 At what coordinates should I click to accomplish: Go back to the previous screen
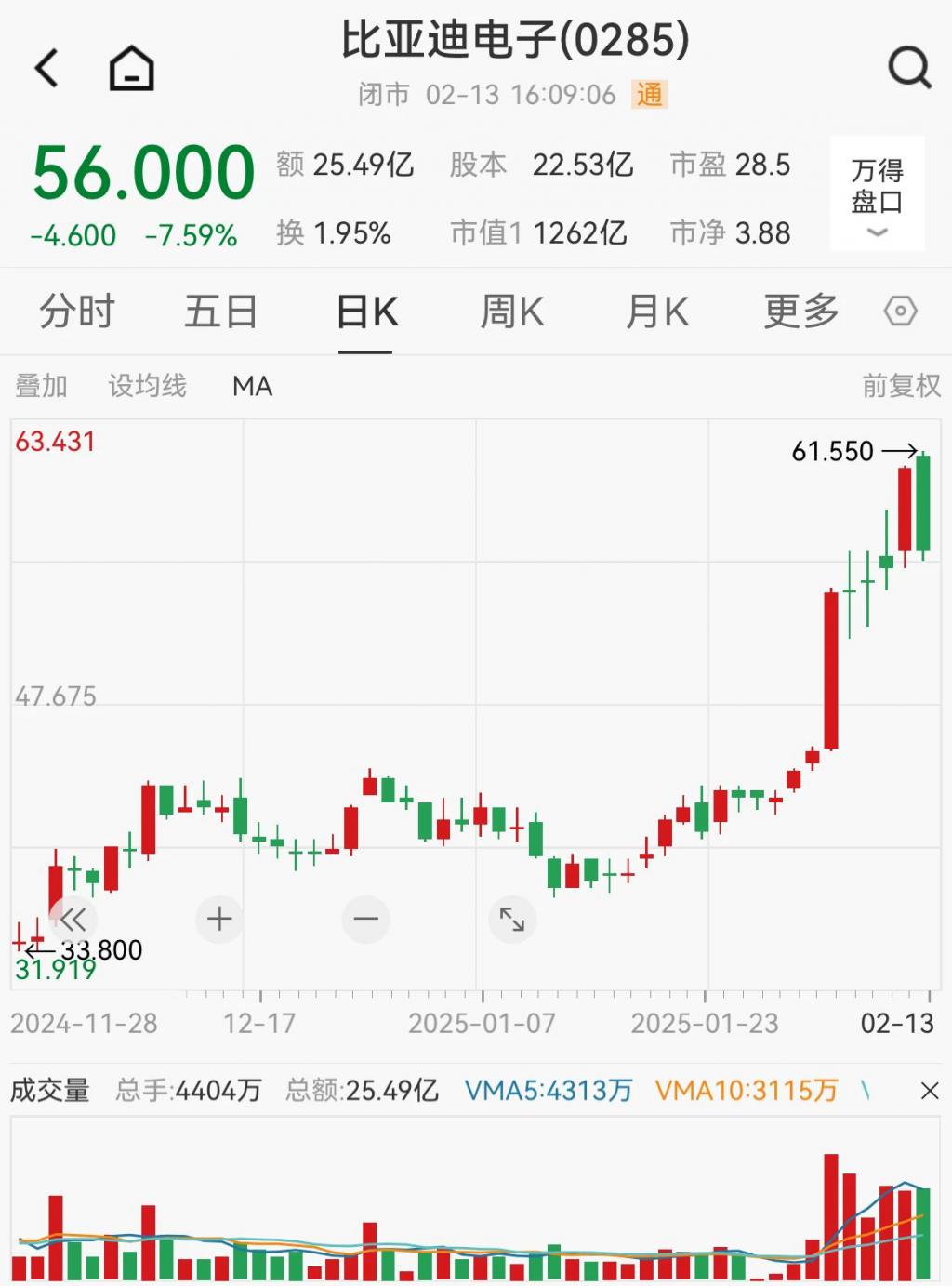[x=46, y=68]
